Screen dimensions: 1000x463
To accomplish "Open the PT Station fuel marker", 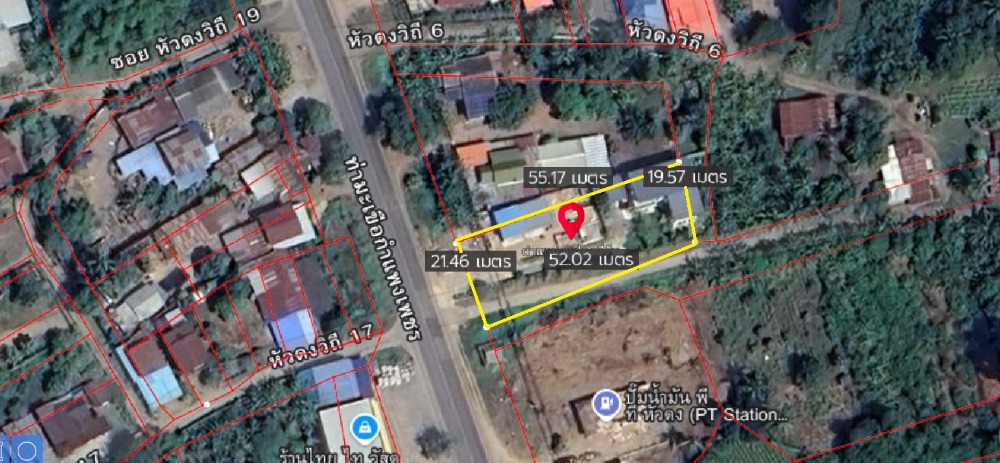I will click(604, 403).
